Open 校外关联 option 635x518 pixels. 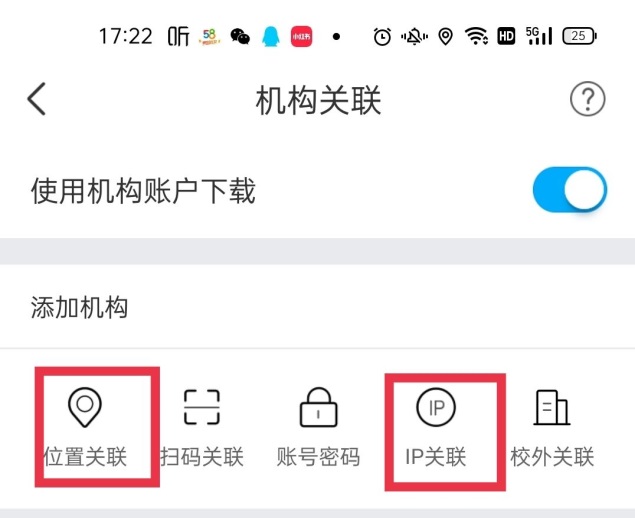[552, 426]
